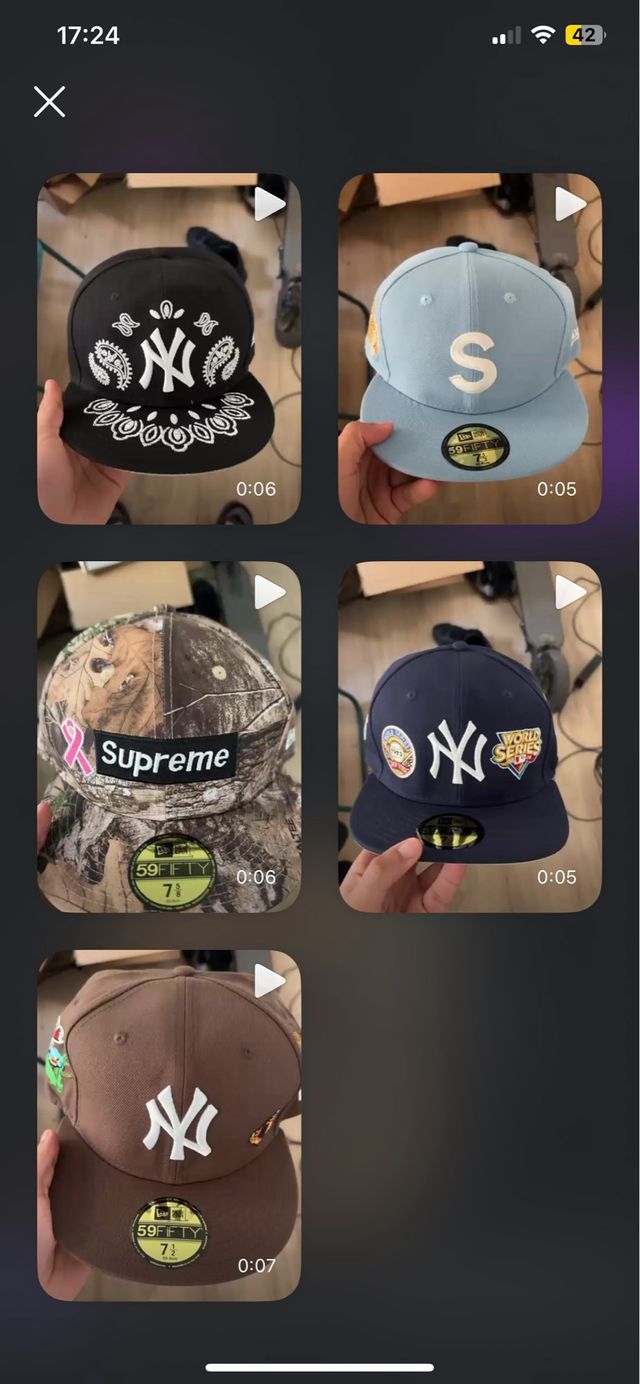Open the black paisley Yankees cap video

[x=169, y=349]
